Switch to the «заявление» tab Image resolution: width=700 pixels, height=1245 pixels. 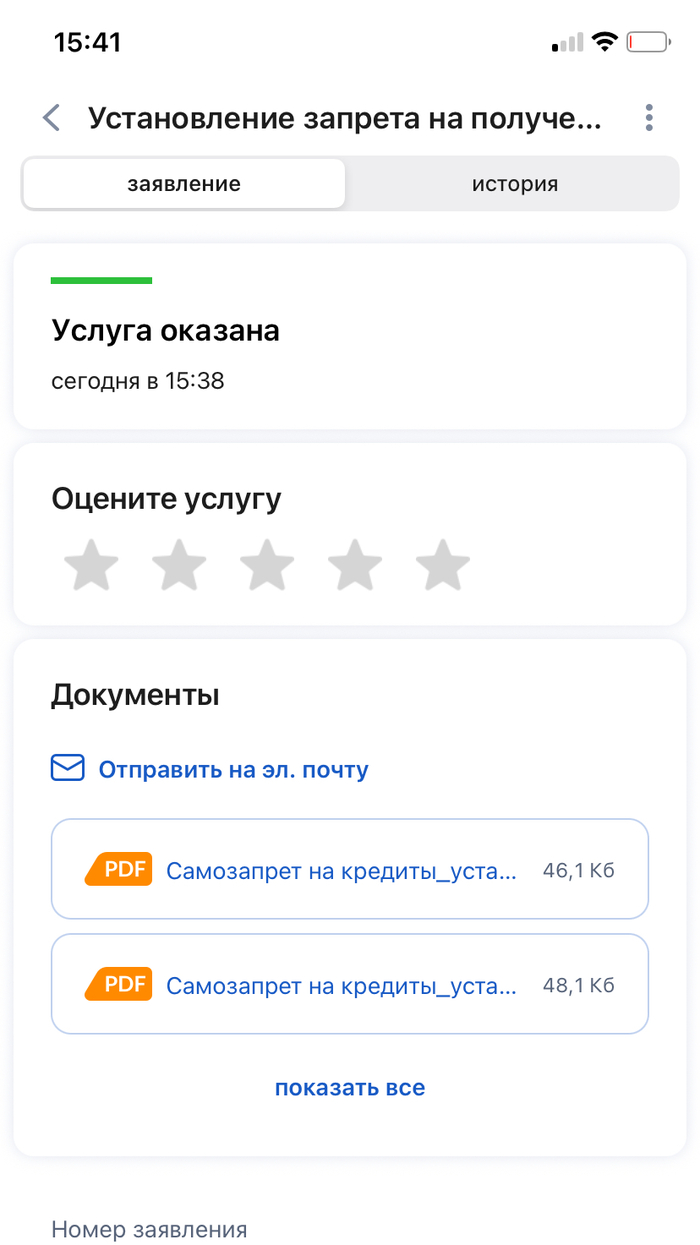click(x=184, y=184)
